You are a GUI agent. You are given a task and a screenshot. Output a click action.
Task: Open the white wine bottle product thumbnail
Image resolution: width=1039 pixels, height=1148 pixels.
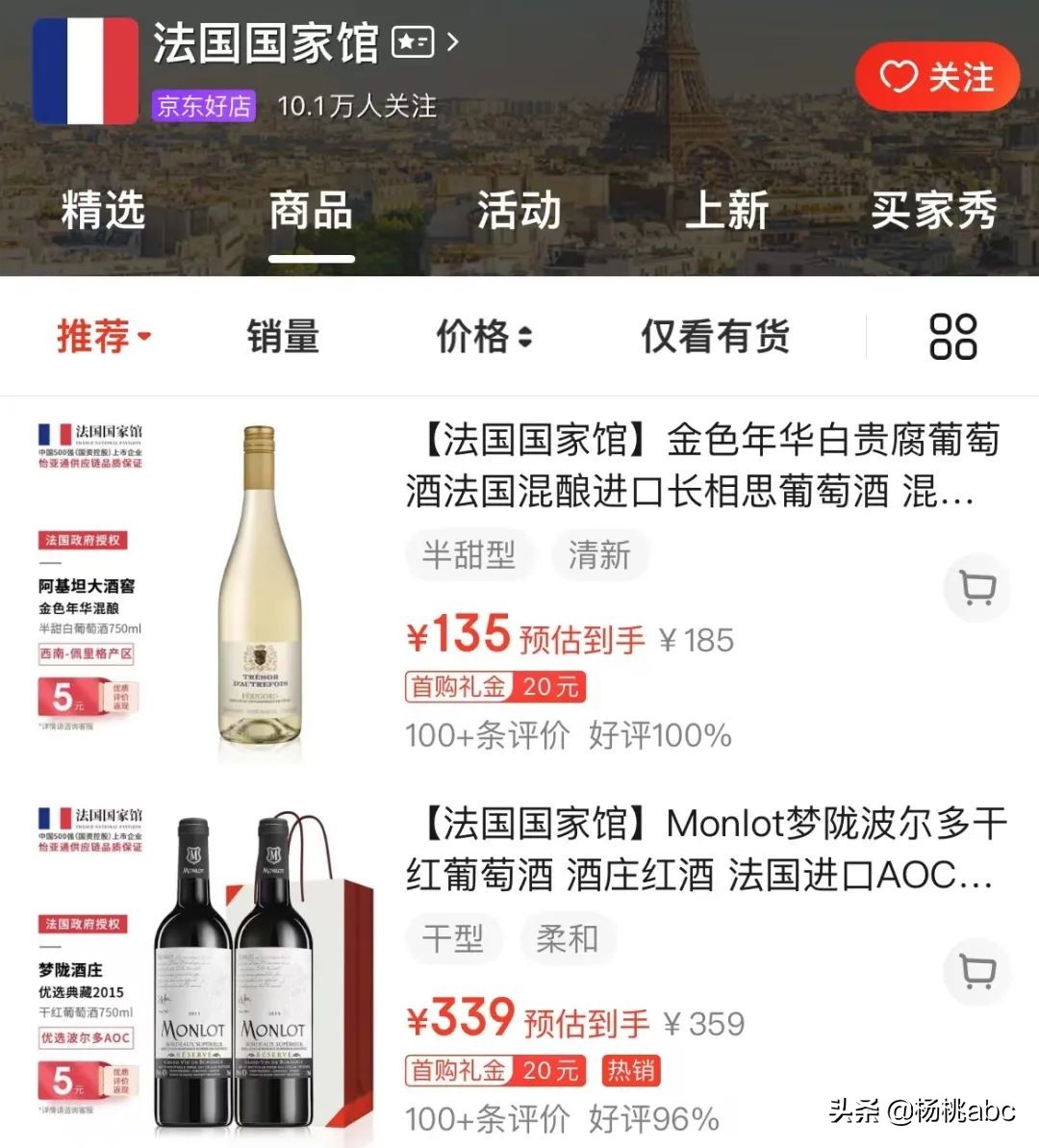pyautogui.click(x=262, y=592)
